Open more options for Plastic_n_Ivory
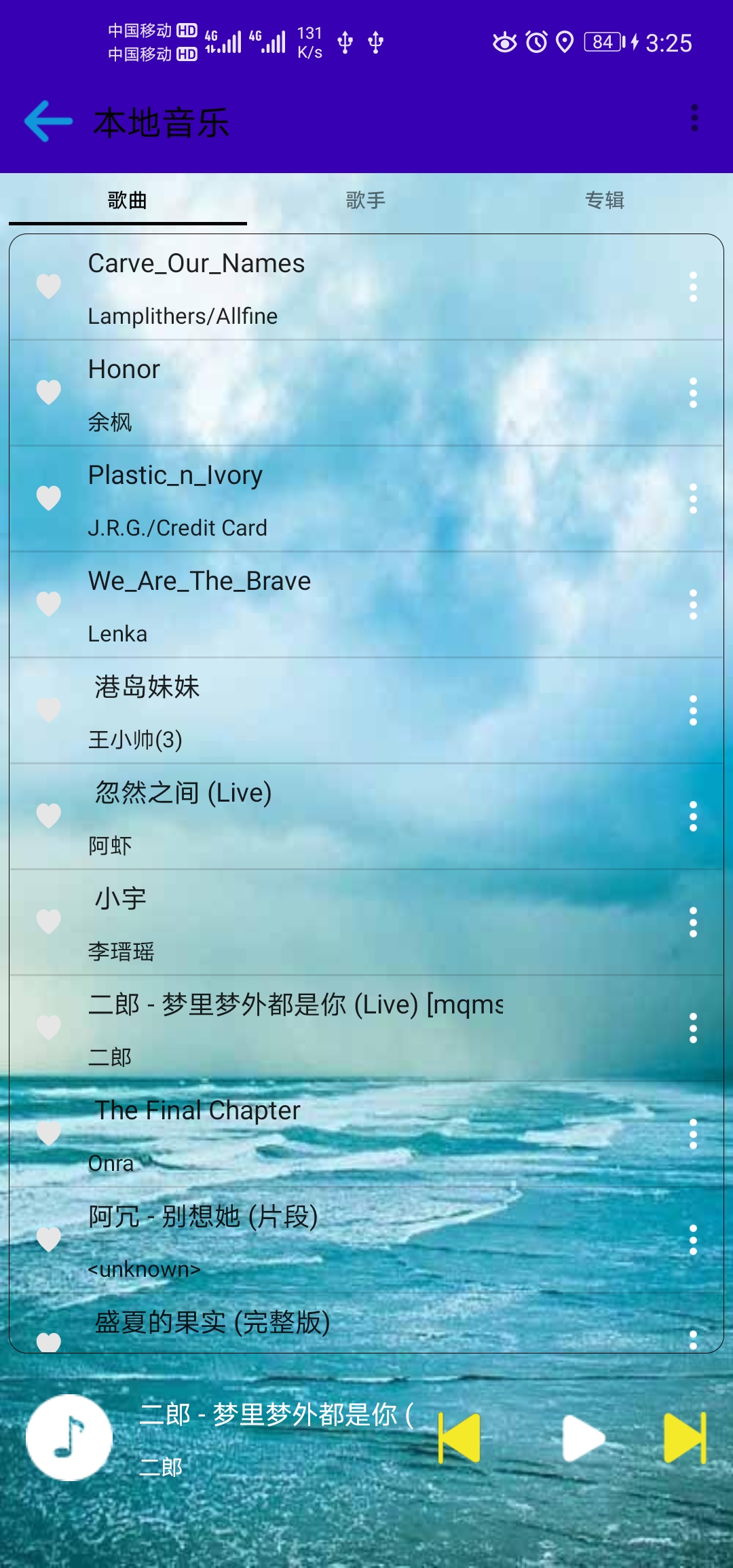Screen dimensions: 733x1568 692,499
